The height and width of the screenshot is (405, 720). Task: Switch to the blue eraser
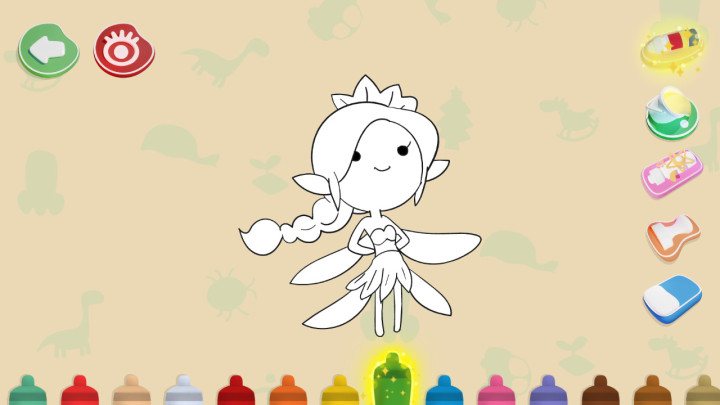click(x=671, y=298)
